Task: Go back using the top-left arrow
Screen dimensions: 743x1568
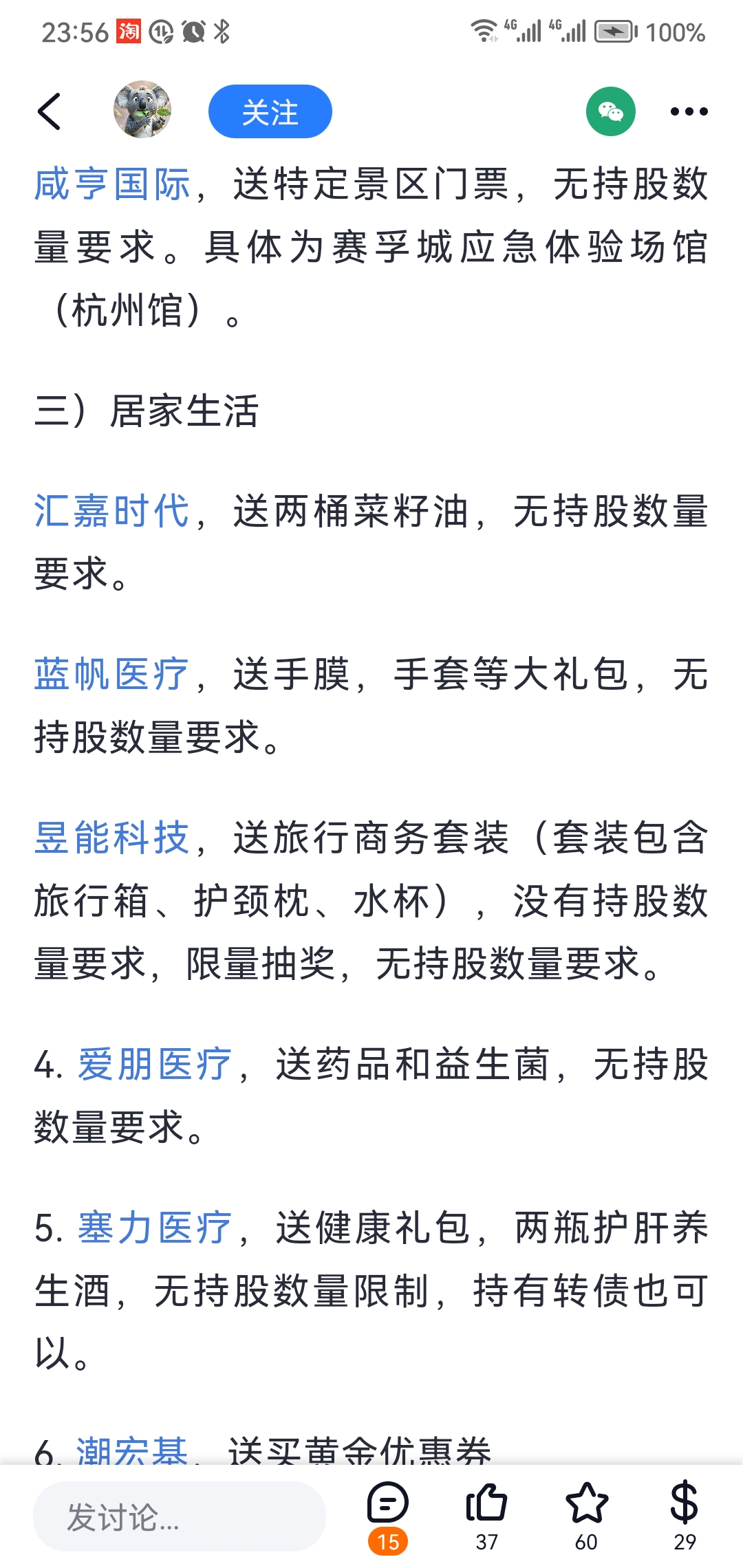Action: (50, 111)
